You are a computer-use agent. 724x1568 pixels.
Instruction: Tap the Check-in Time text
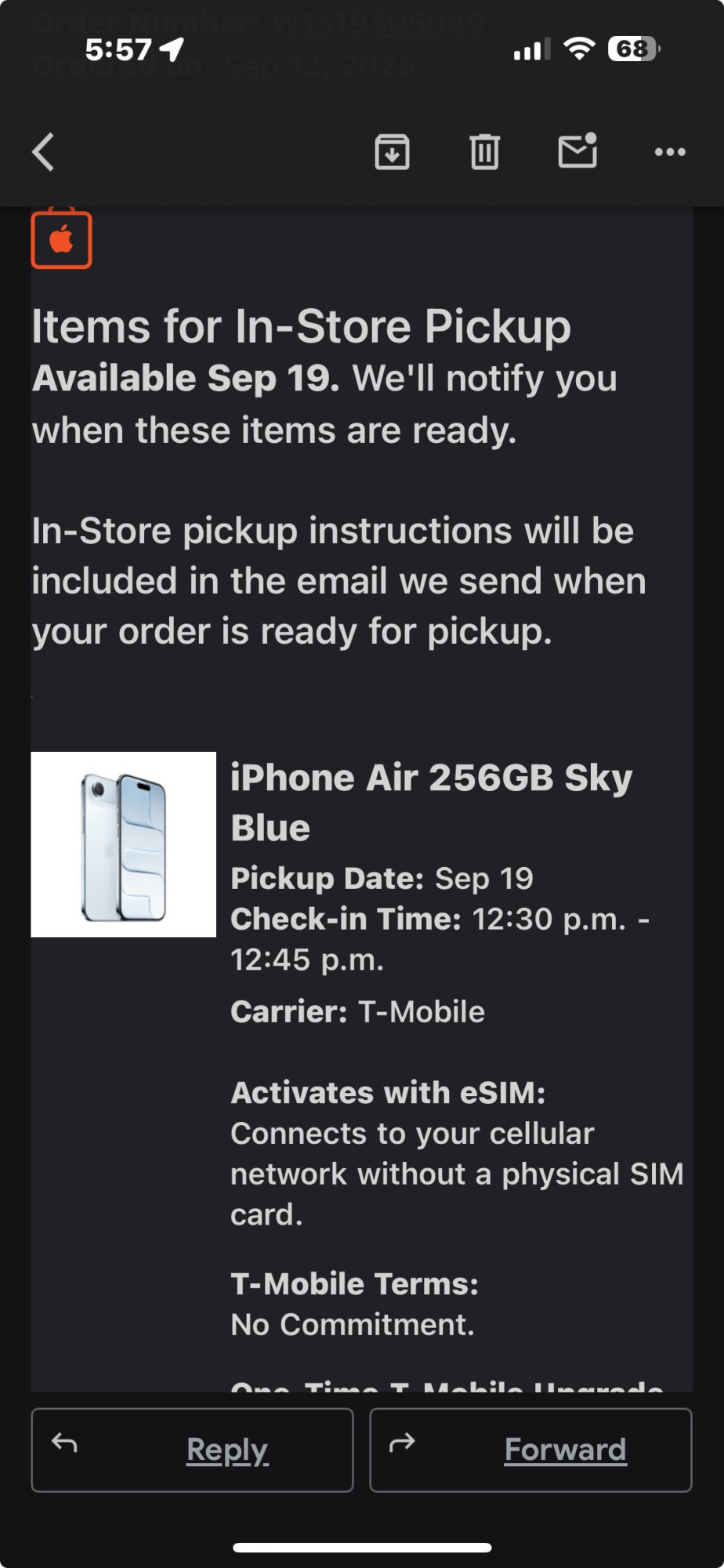coord(345,918)
